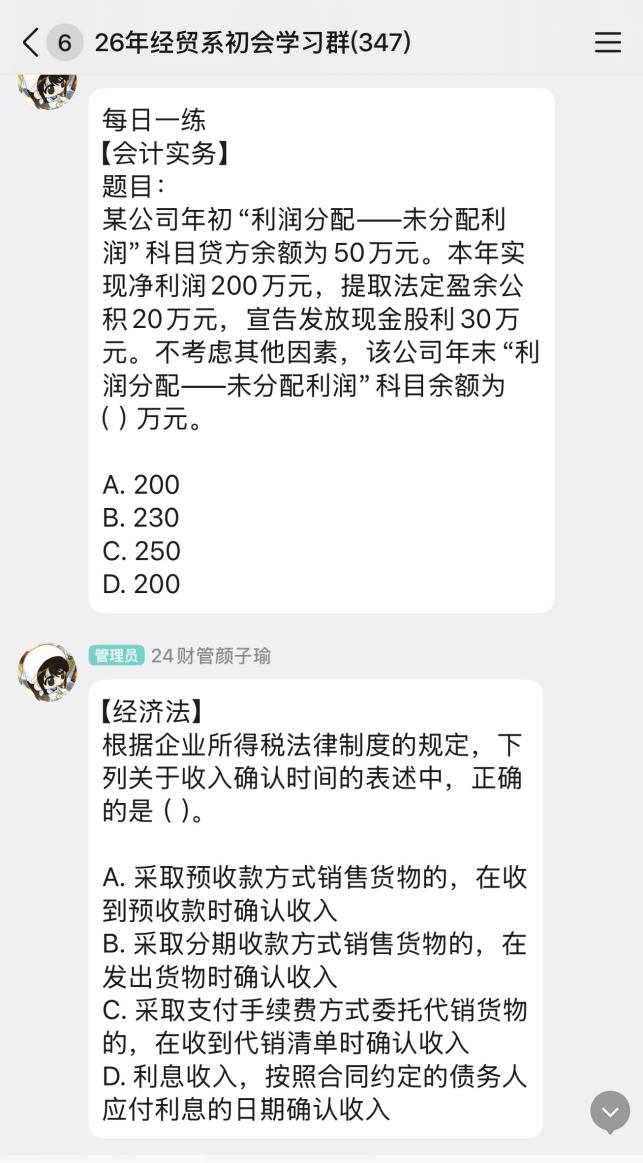Open the group chat menu
Image resolution: width=643 pixels, height=1163 pixels.
[x=607, y=42]
